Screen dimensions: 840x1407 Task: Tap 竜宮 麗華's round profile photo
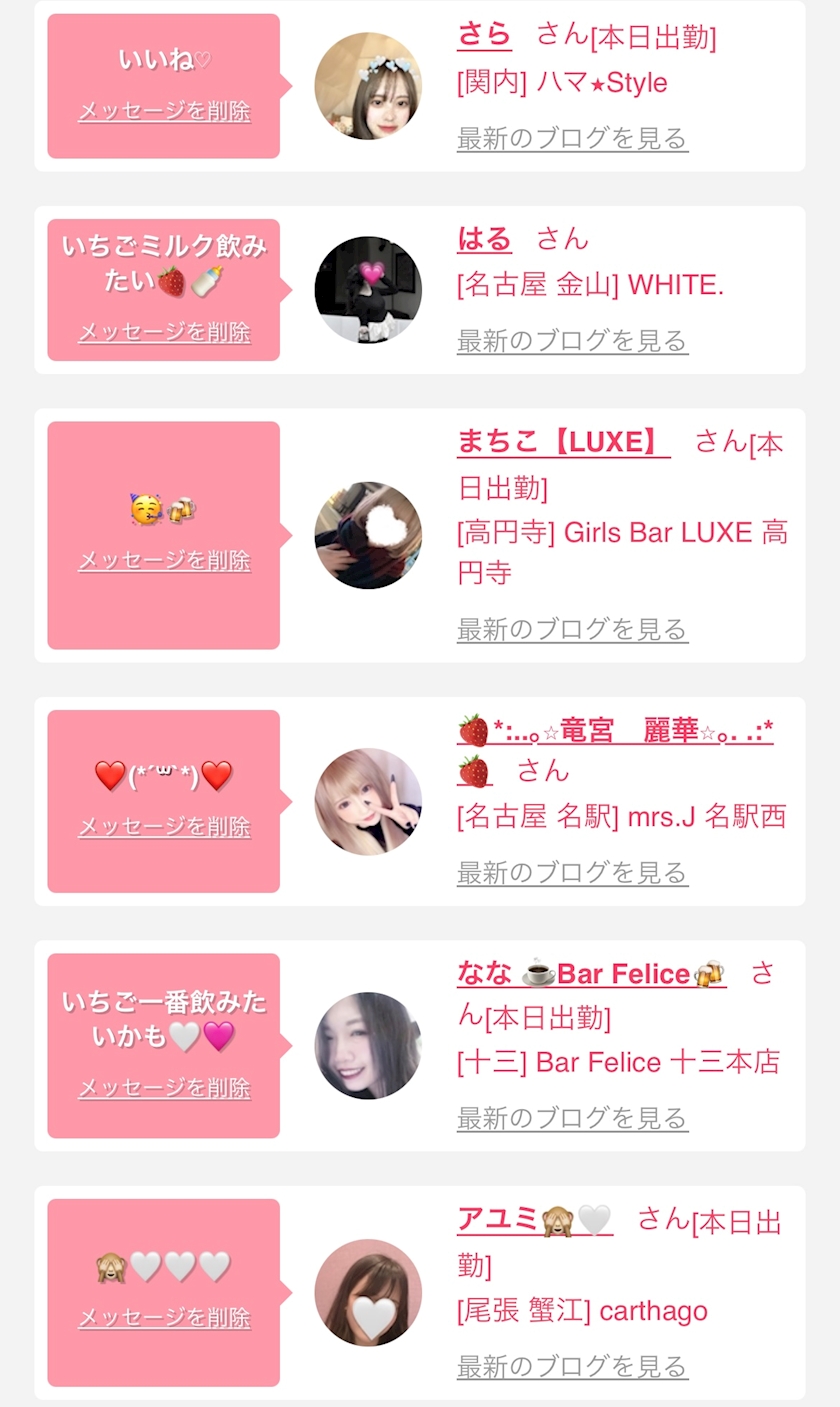(x=368, y=802)
